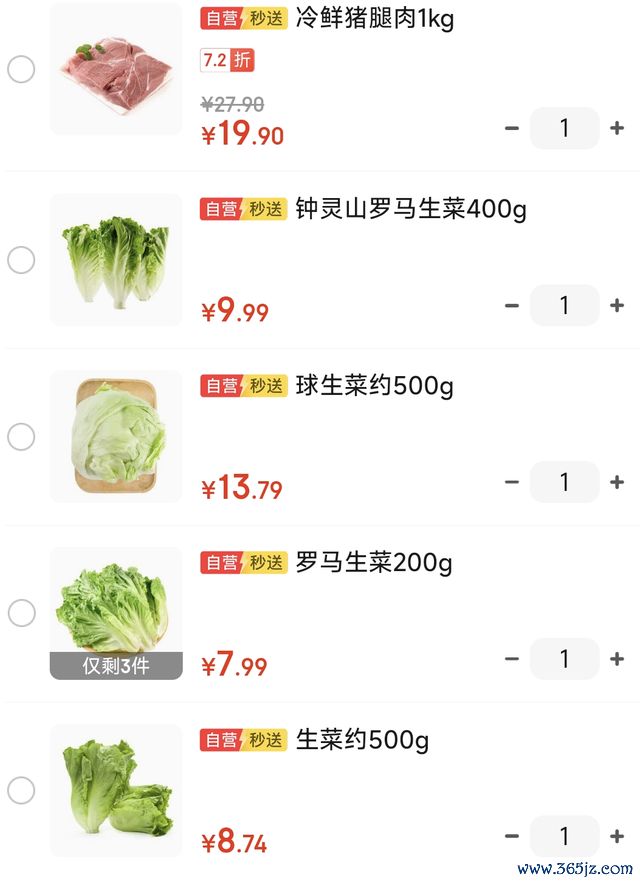Viewport: 640px width, 884px height.
Task: View the 球生菜约500g product picture
Action: coord(116,437)
